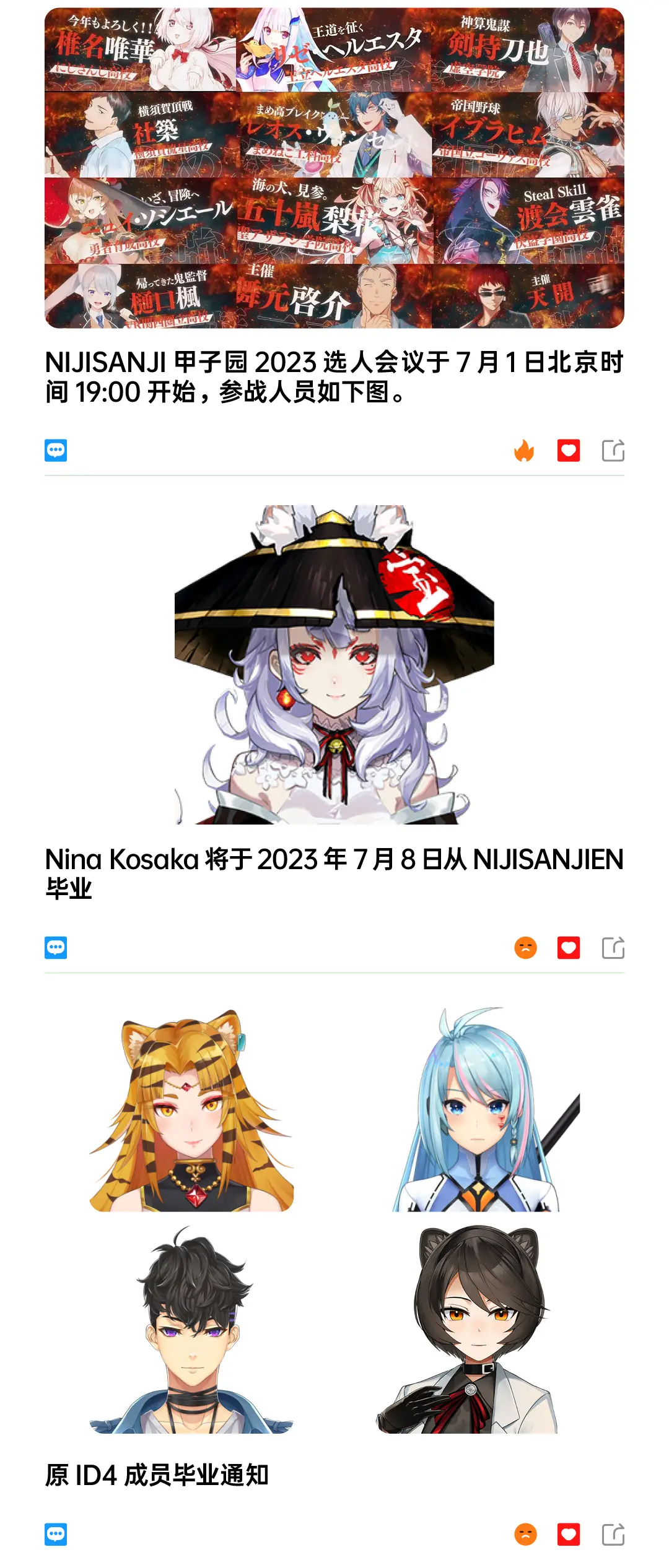Like the Nina Kosaka graduation post

click(569, 948)
